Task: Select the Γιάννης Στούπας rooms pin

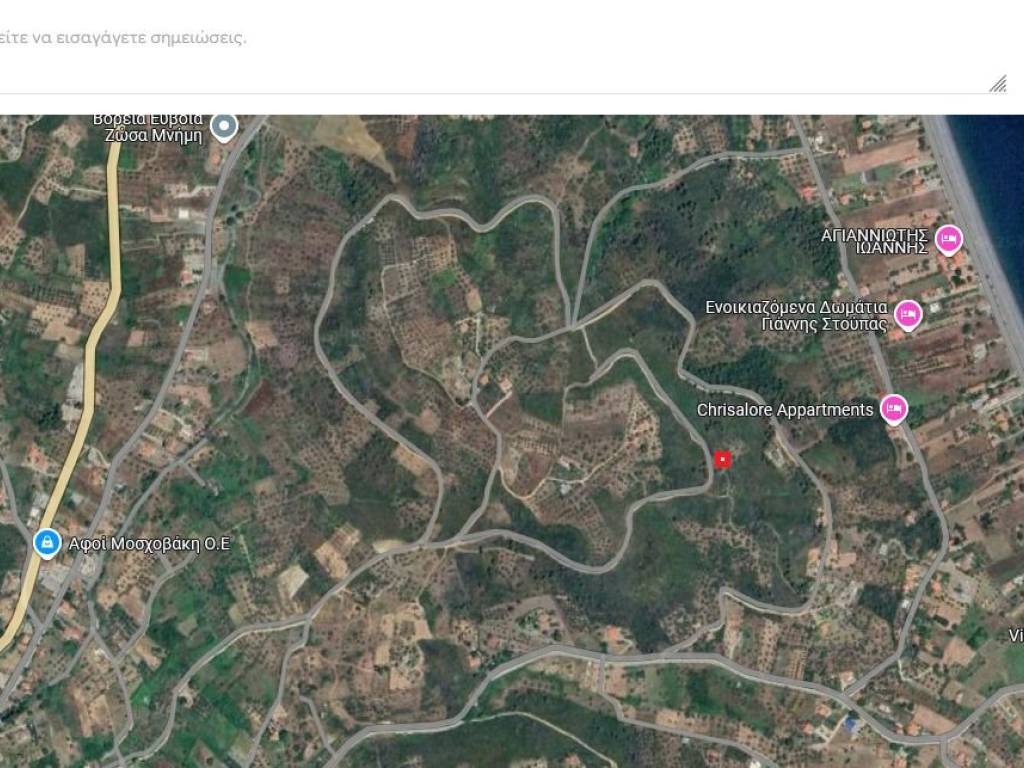Action: click(x=907, y=314)
